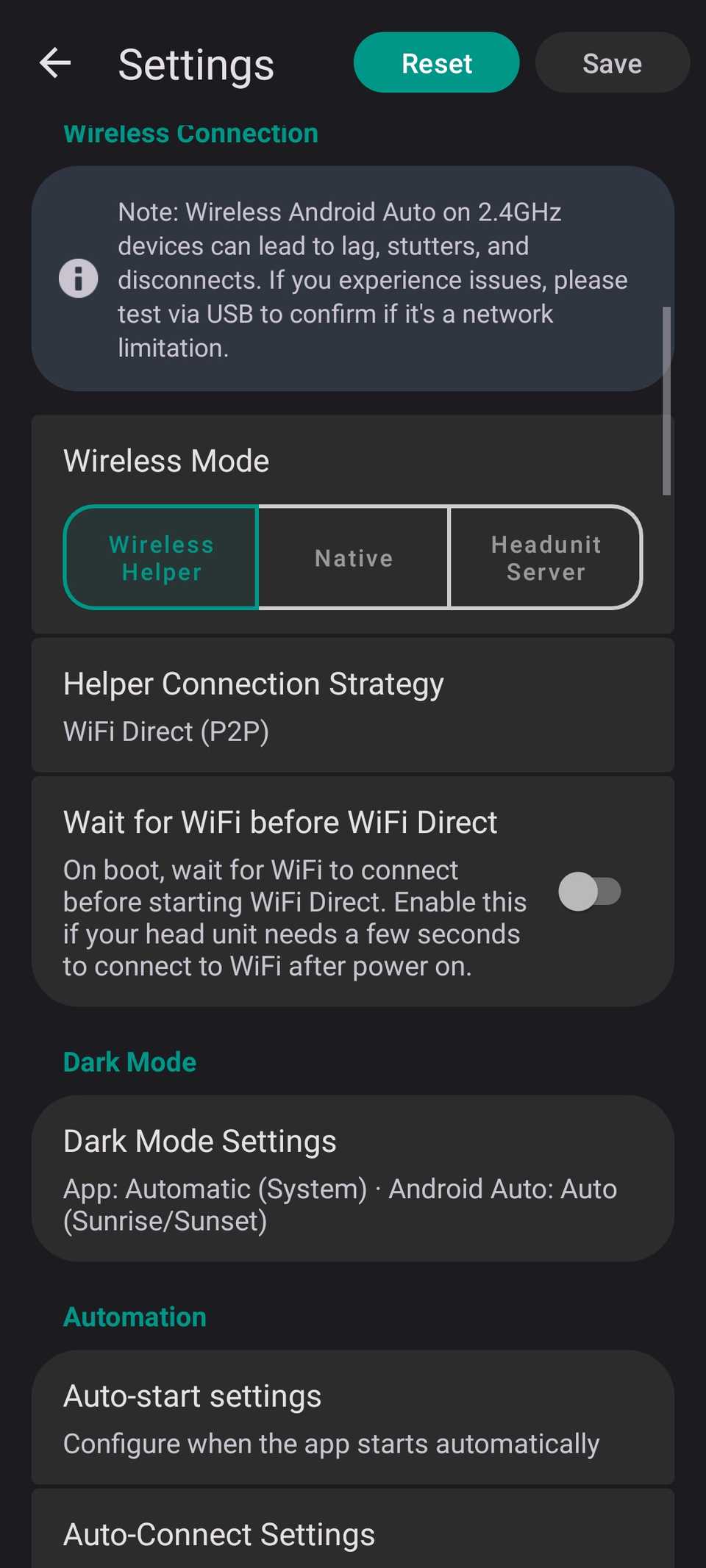
Task: Choose Headunit Server mode
Action: tap(546, 557)
